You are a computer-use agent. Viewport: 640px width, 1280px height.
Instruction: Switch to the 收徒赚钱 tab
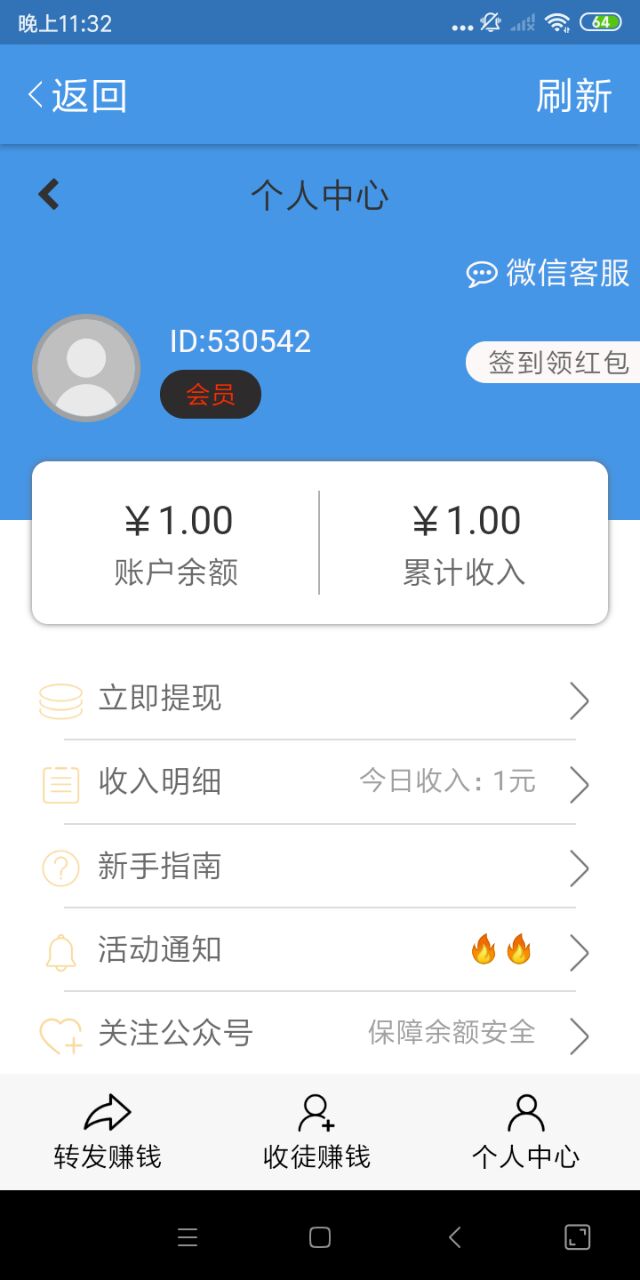tap(317, 1132)
